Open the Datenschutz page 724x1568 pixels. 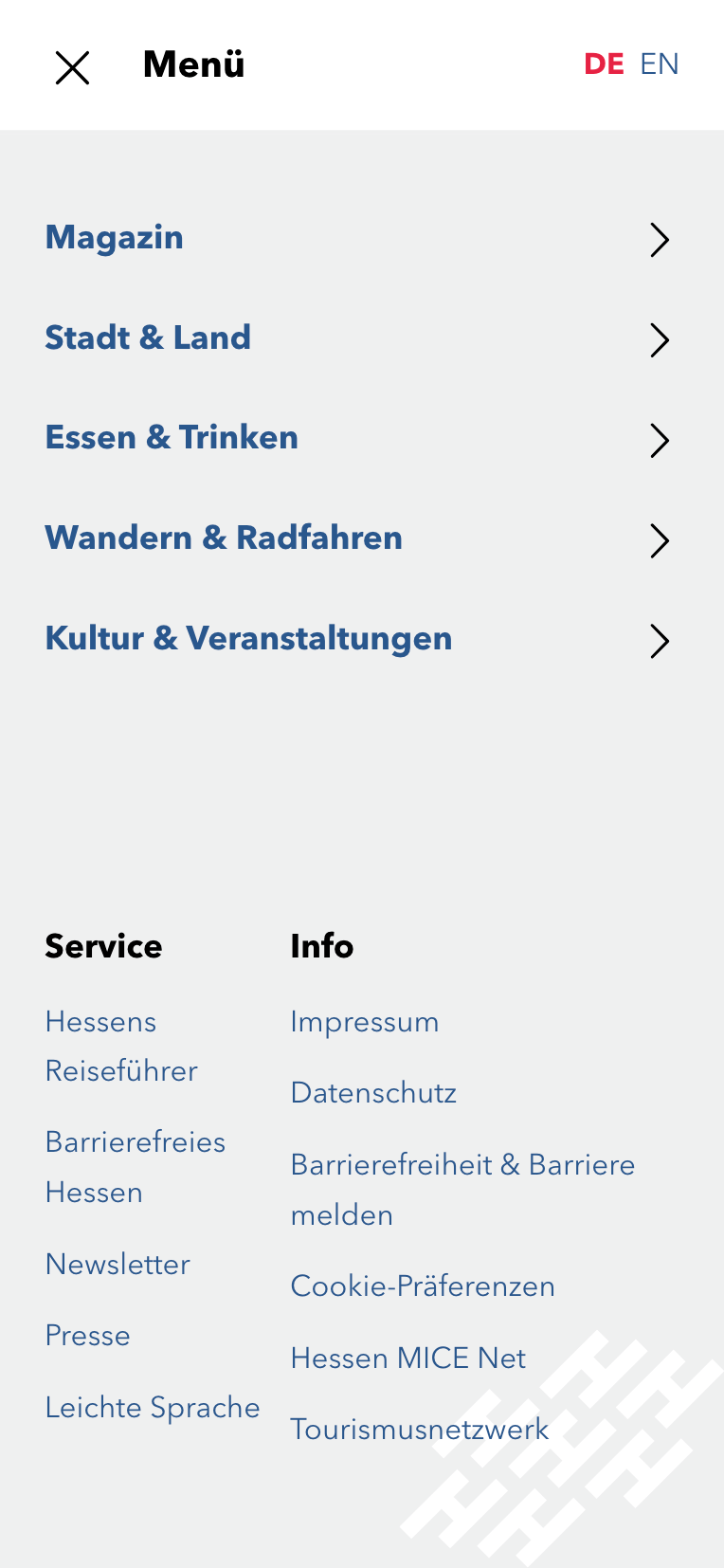click(373, 1093)
